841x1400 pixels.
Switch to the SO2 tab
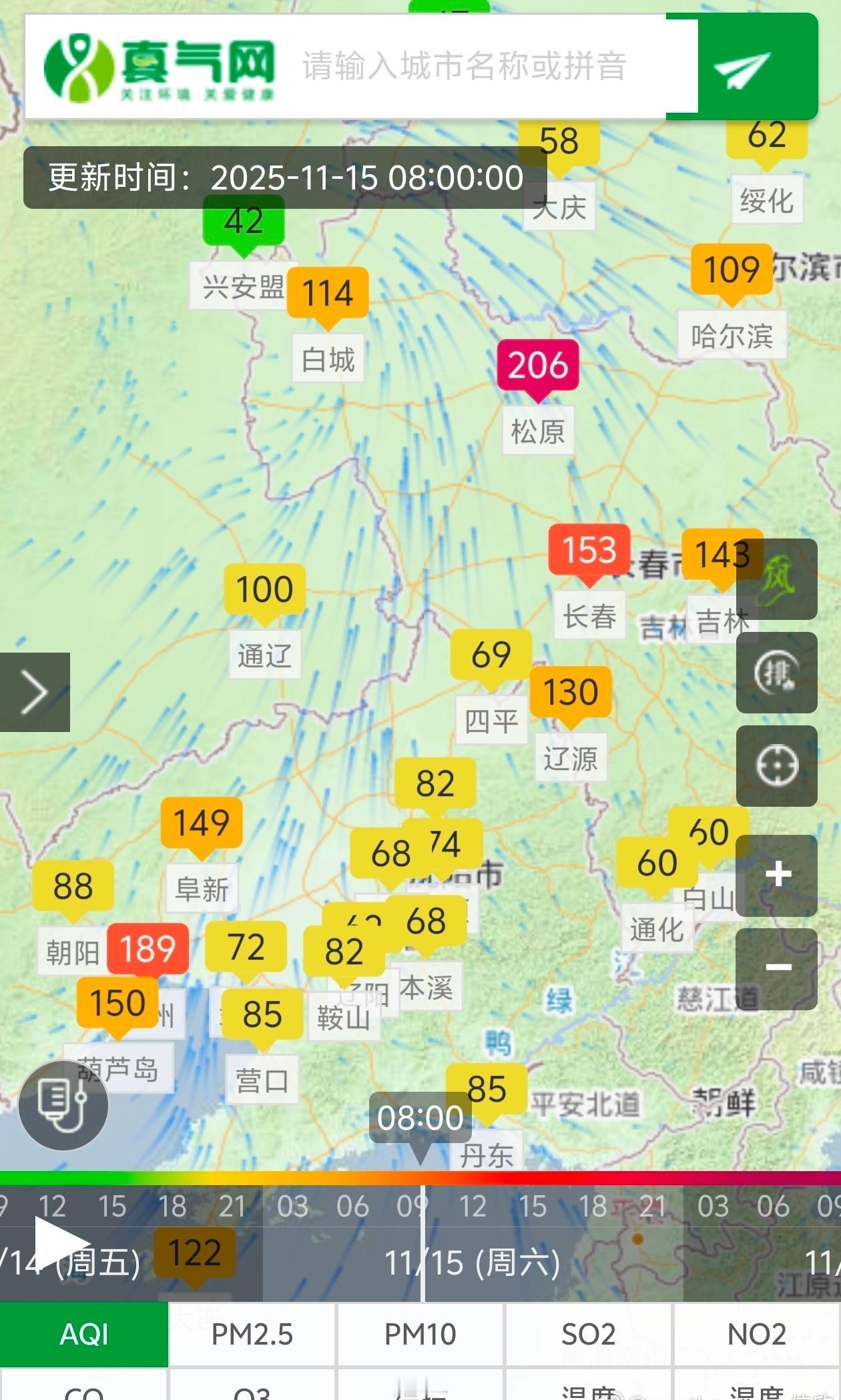click(587, 1335)
